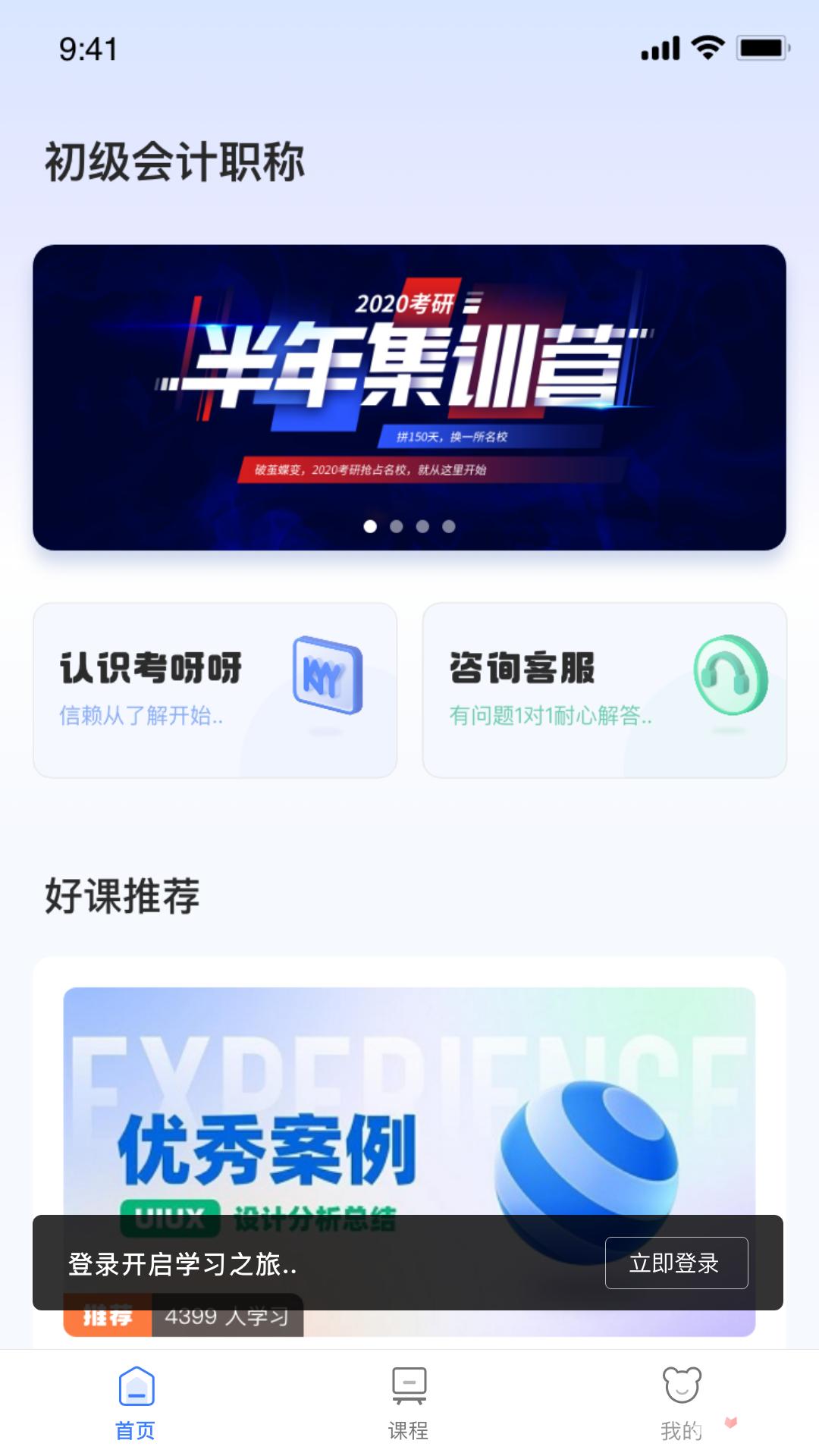
Task: Select the first carousel indicator dot
Action: click(x=370, y=525)
